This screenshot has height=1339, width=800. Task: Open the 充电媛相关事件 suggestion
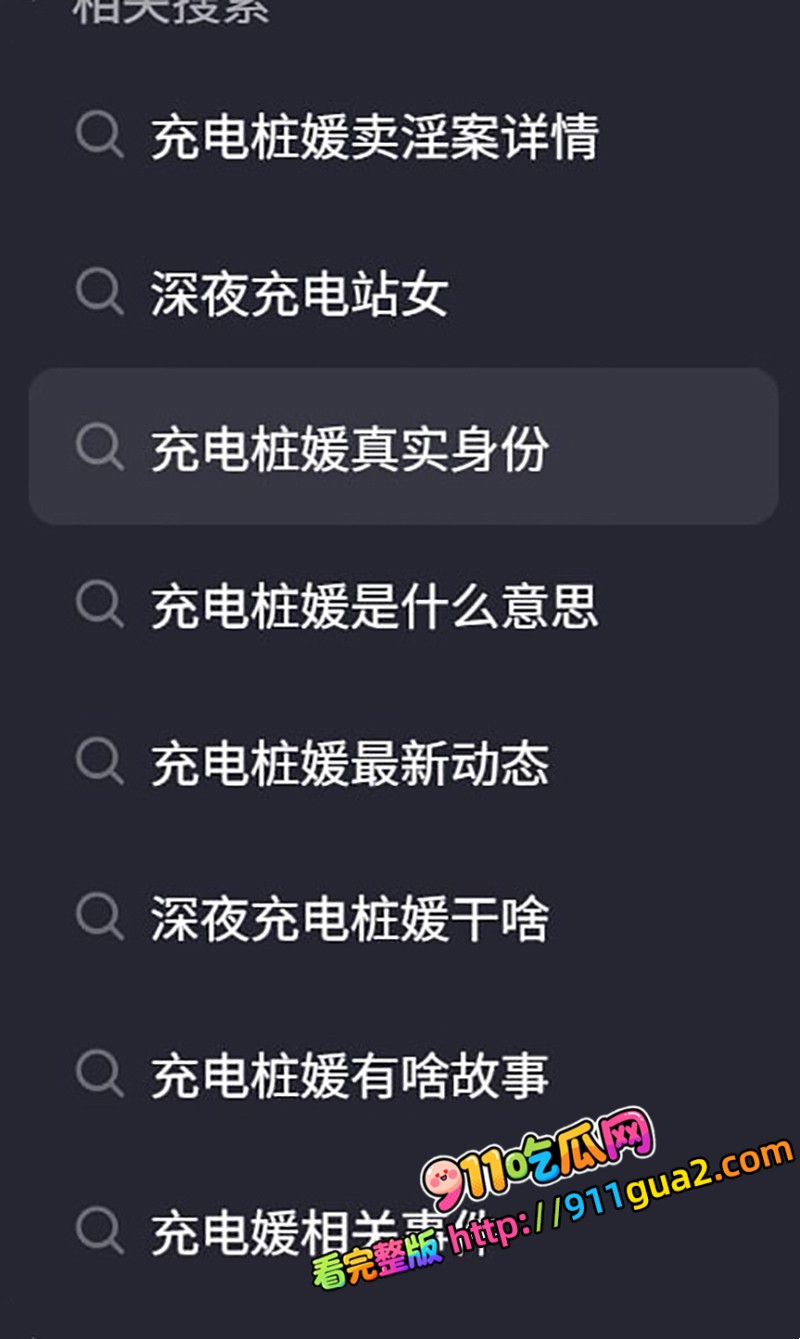(x=403, y=1232)
